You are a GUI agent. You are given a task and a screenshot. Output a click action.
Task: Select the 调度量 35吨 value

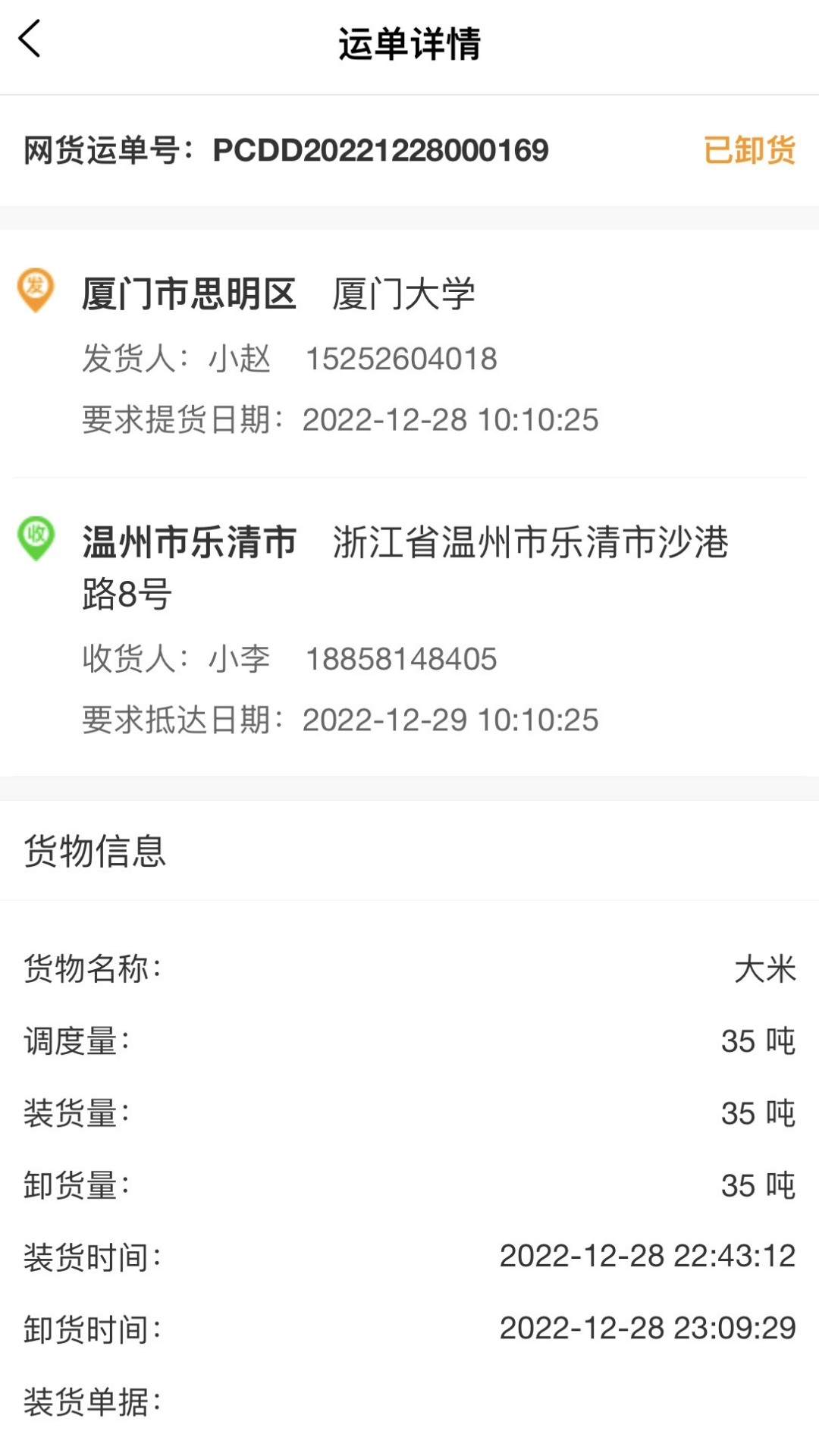[759, 1040]
